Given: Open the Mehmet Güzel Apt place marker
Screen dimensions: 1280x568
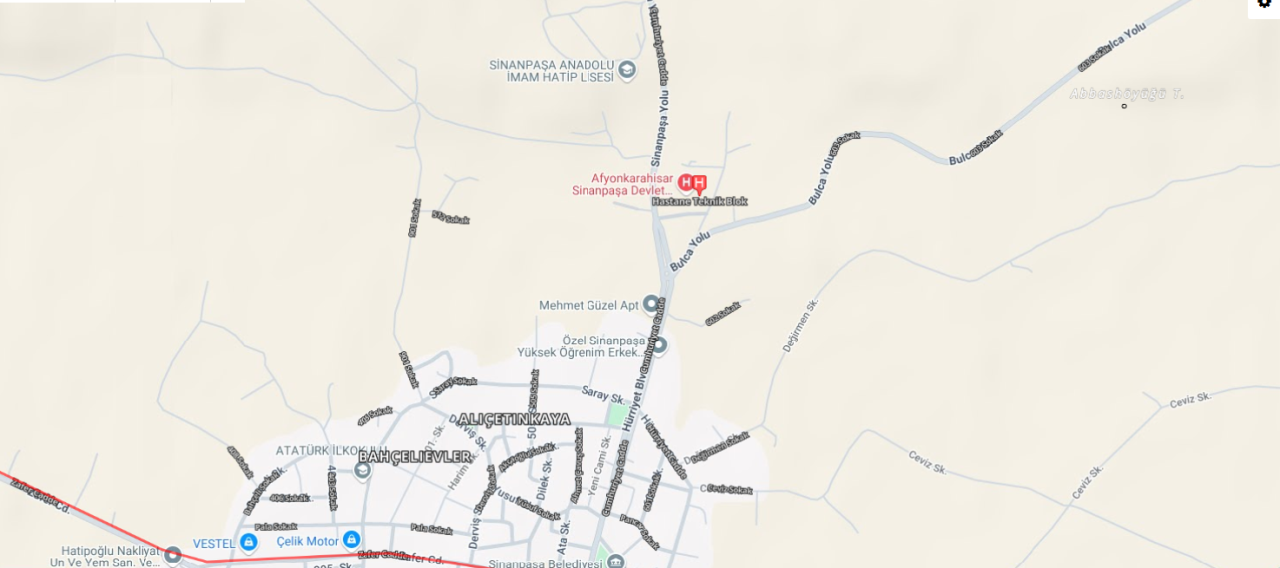Looking at the screenshot, I should click(652, 304).
